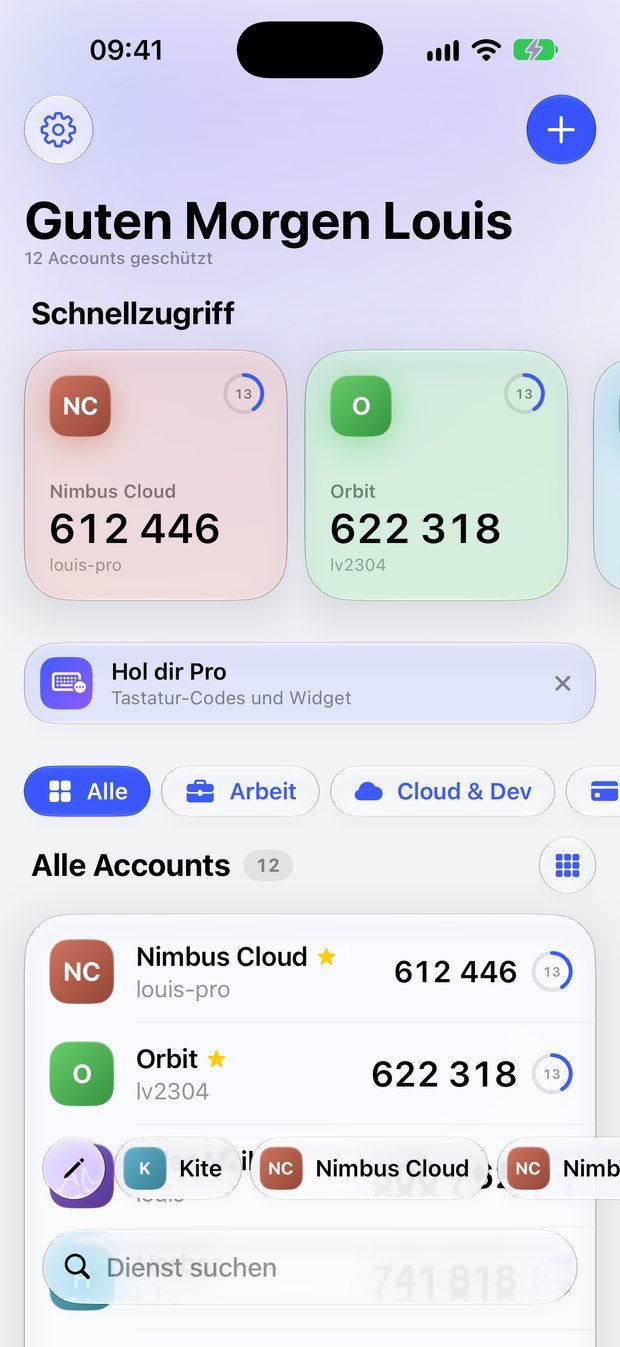Focus the Dienst suchen search field
This screenshot has width=620, height=1347.
[x=310, y=1267]
